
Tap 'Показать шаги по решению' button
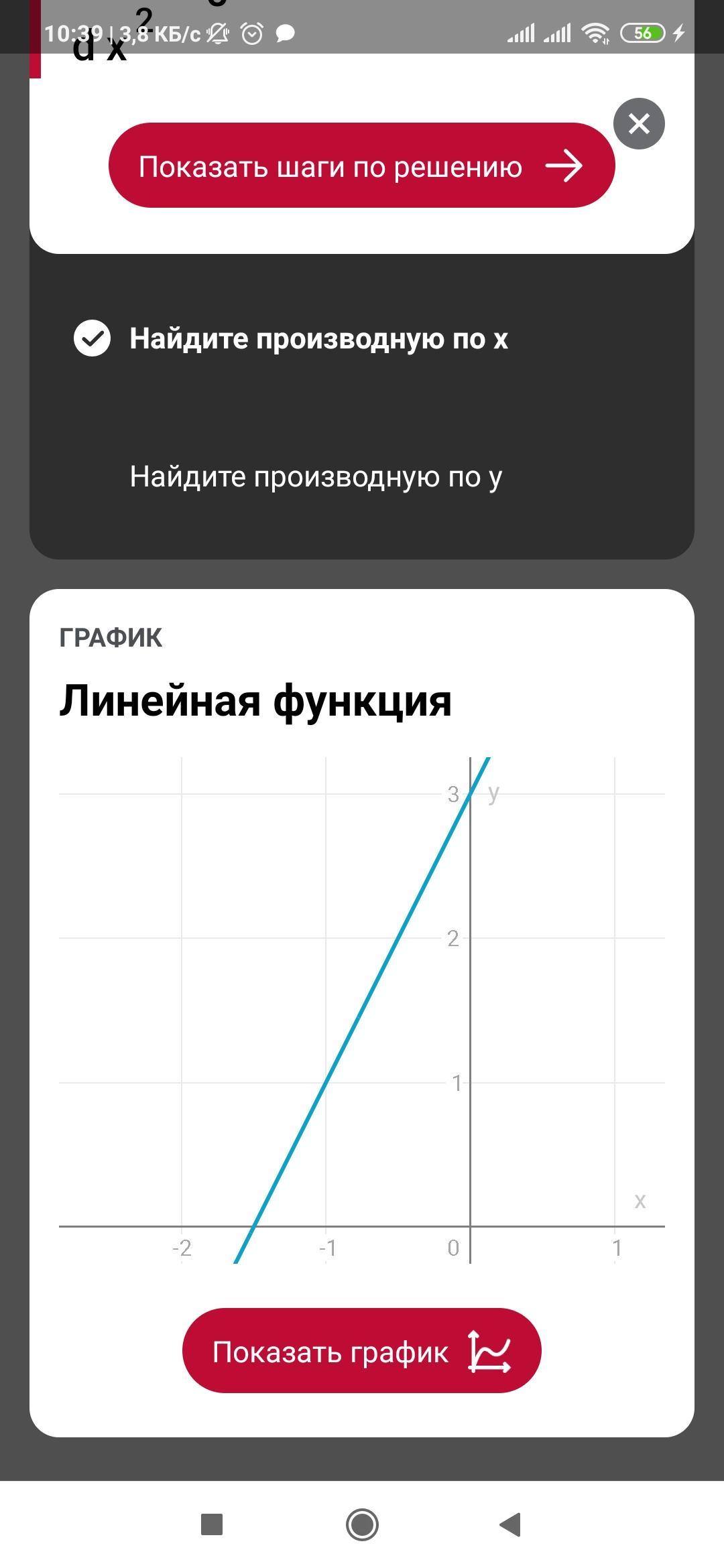(x=361, y=166)
